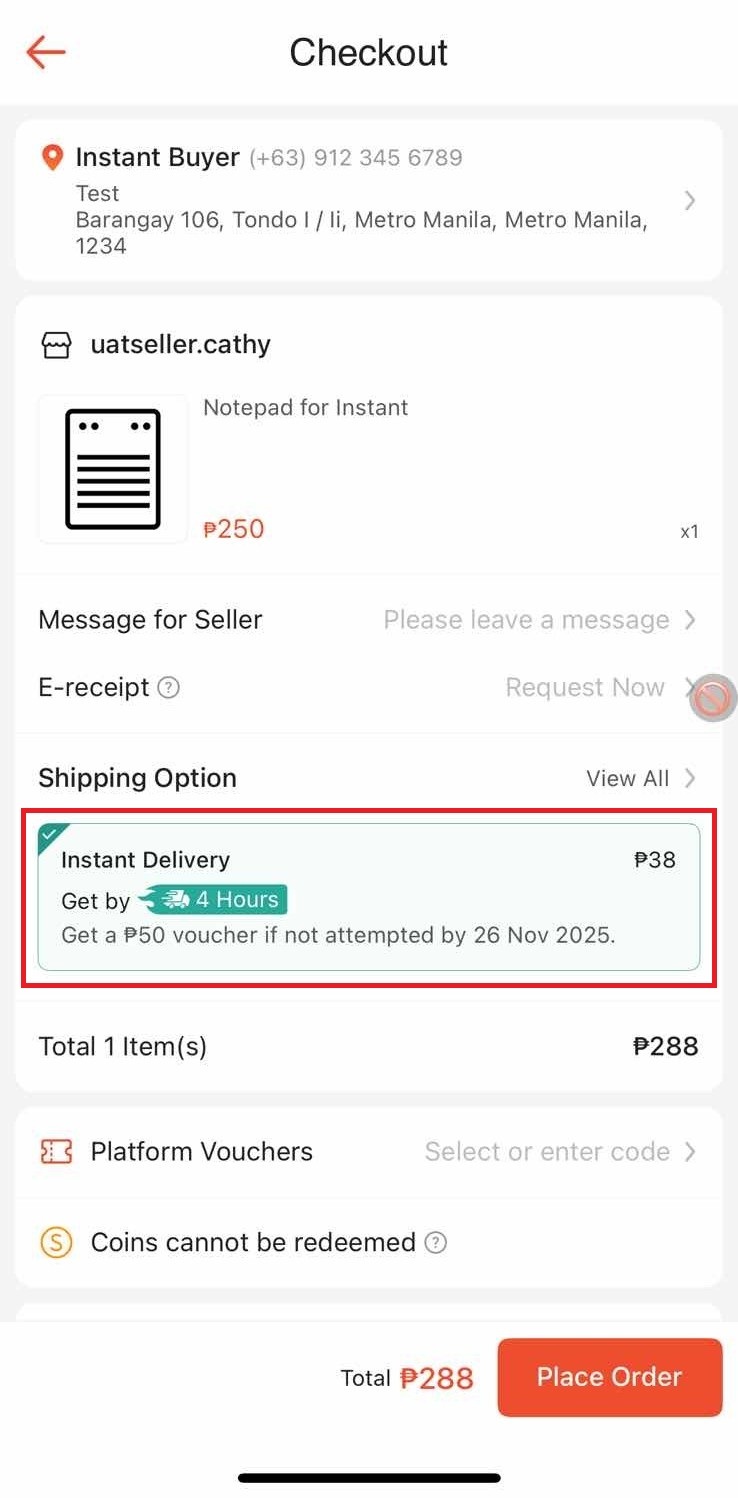Open the uatseller.cathy shop
Image resolution: width=738 pixels, height=1498 pixels.
[x=180, y=345]
